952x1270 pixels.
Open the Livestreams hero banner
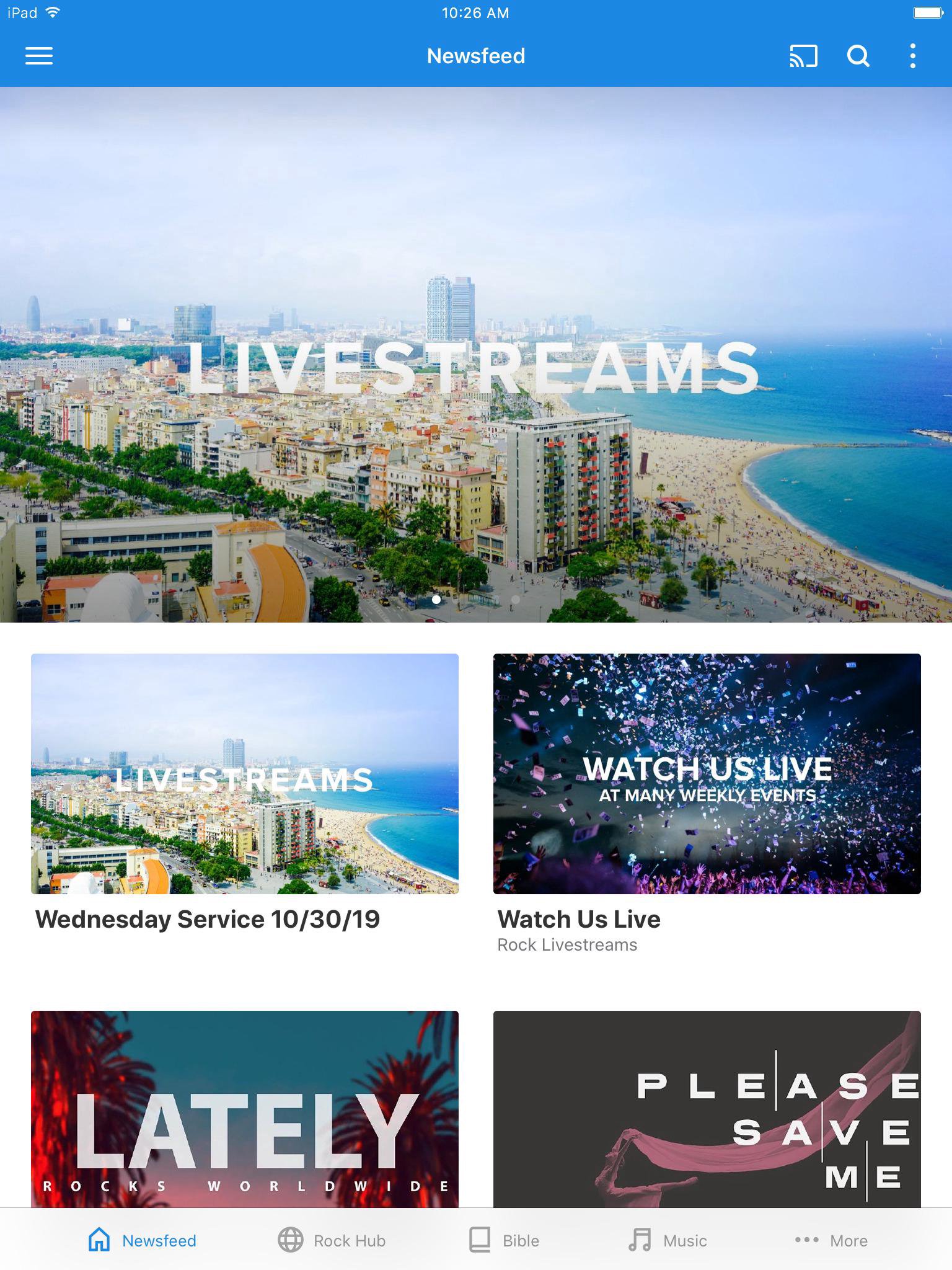[476, 355]
